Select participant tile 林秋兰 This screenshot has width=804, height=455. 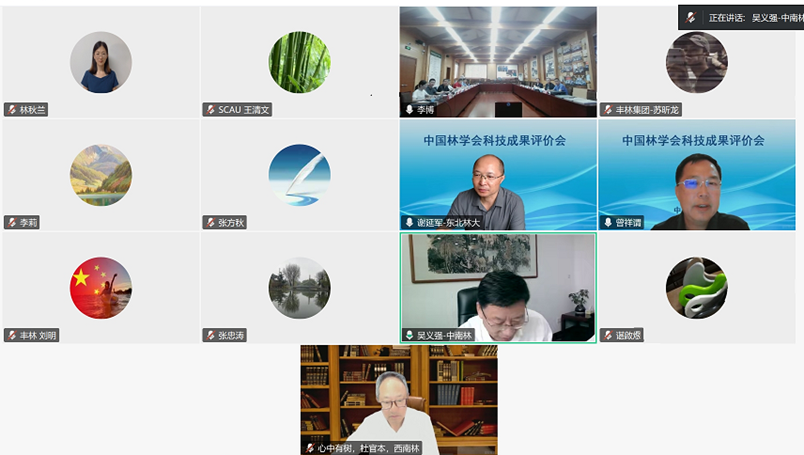100,62
